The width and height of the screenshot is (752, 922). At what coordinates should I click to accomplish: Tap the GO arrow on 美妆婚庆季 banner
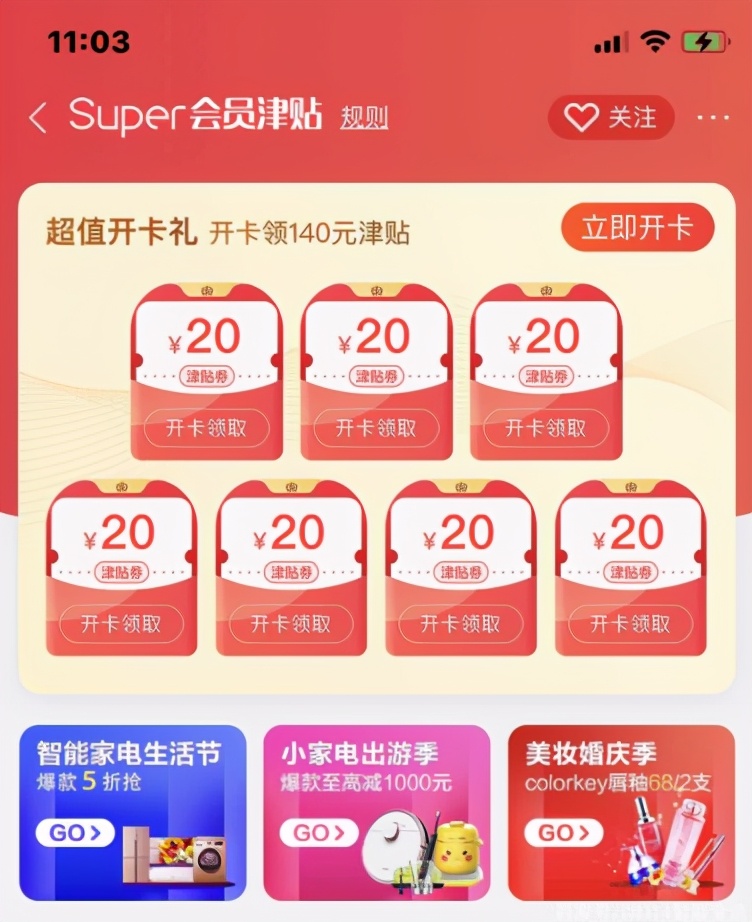pyautogui.click(x=563, y=834)
